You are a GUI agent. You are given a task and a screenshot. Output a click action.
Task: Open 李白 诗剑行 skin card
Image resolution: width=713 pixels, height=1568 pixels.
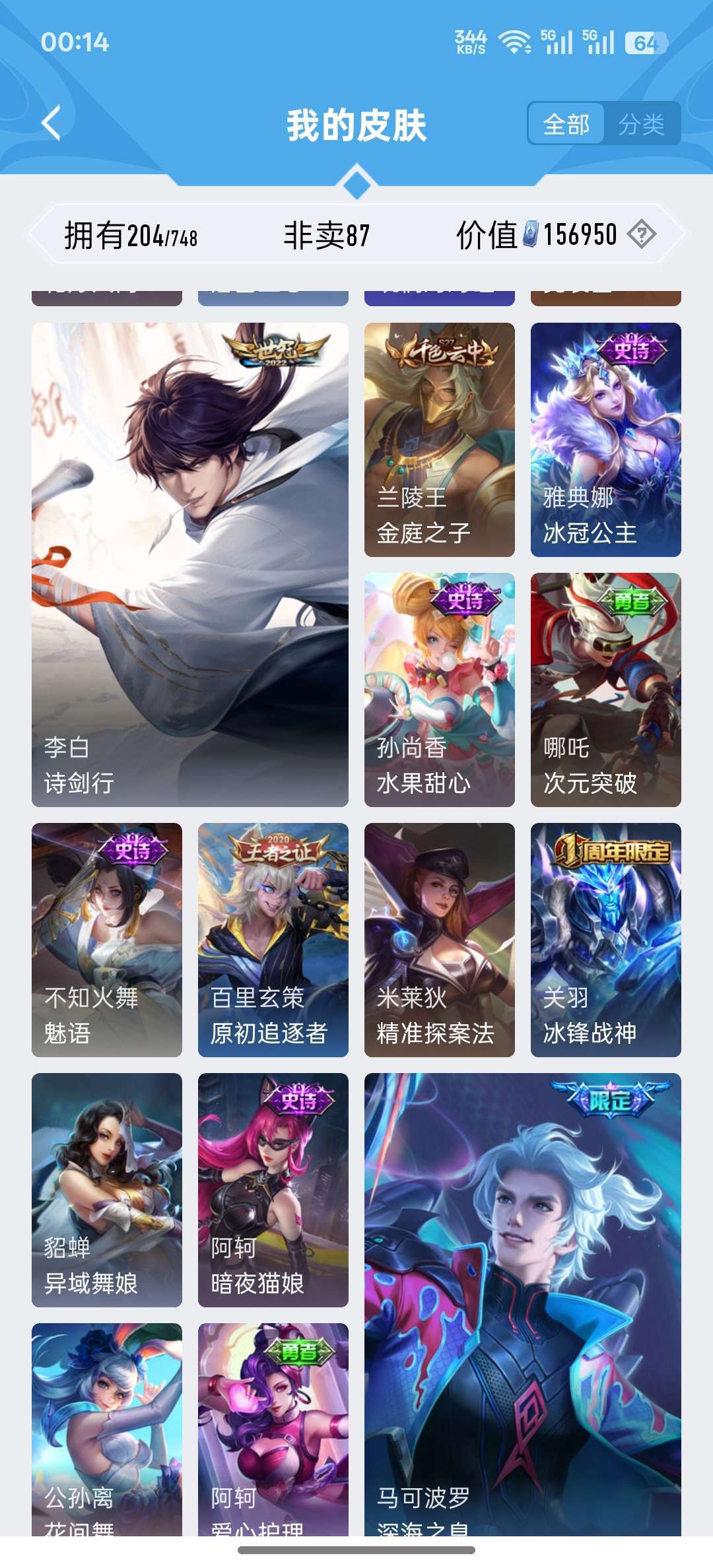coord(190,564)
